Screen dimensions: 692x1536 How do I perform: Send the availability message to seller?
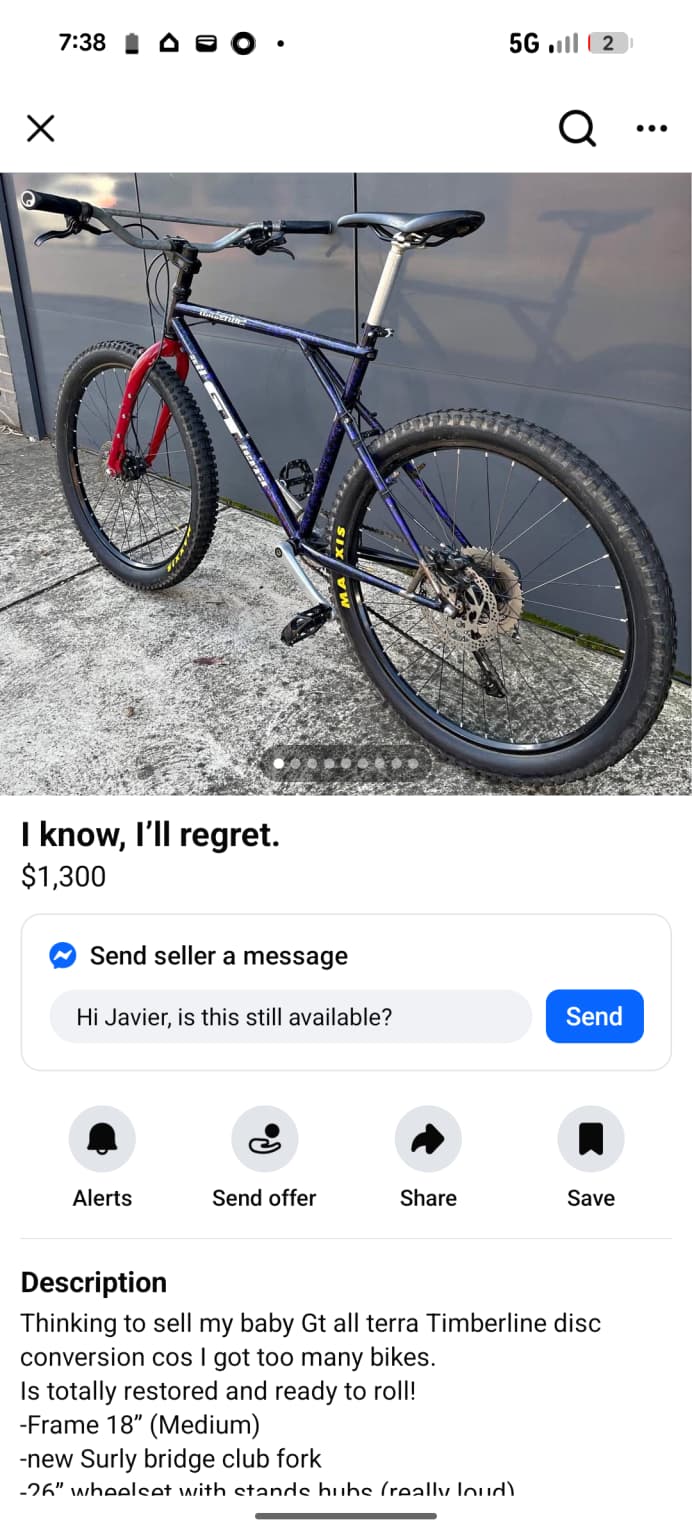594,1017
